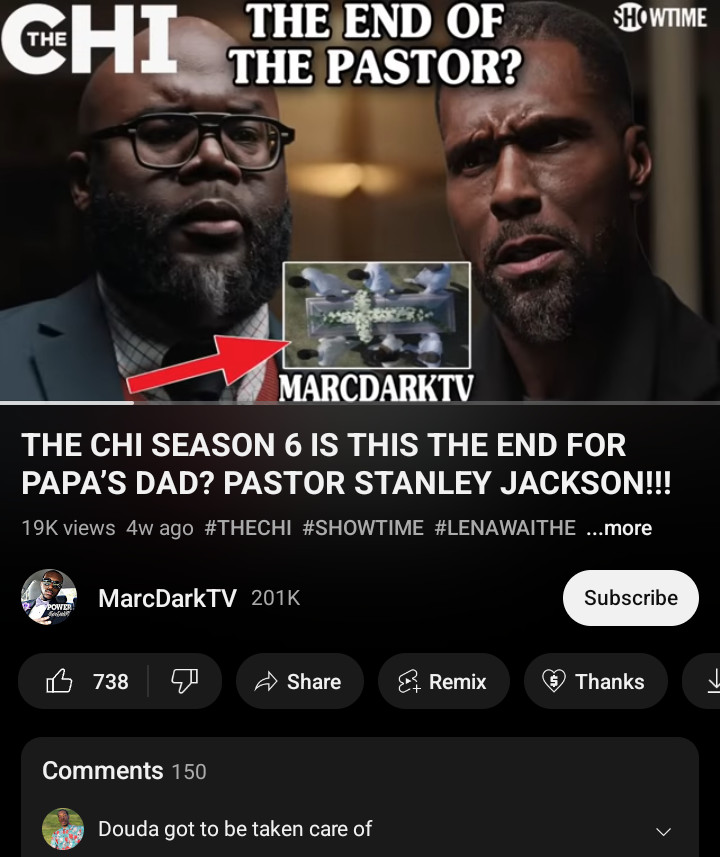The width and height of the screenshot is (720, 857).
Task: Subscribe to MarcDarkTV
Action: (x=630, y=598)
